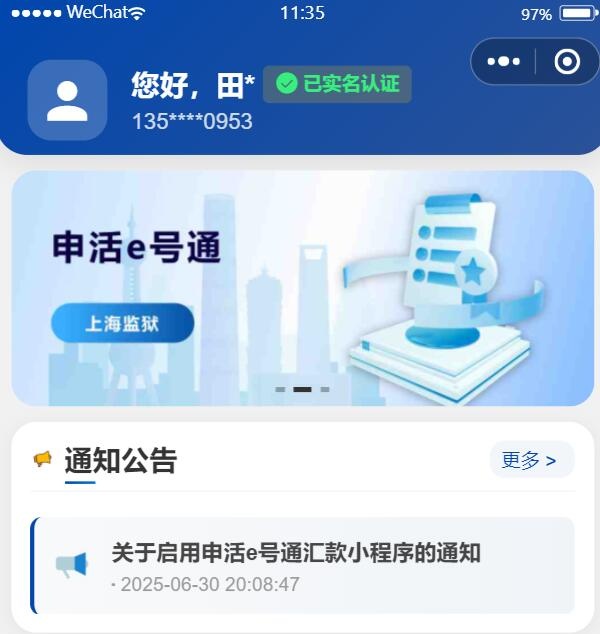
Task: Close the mini program with the circle button
Action: (567, 62)
